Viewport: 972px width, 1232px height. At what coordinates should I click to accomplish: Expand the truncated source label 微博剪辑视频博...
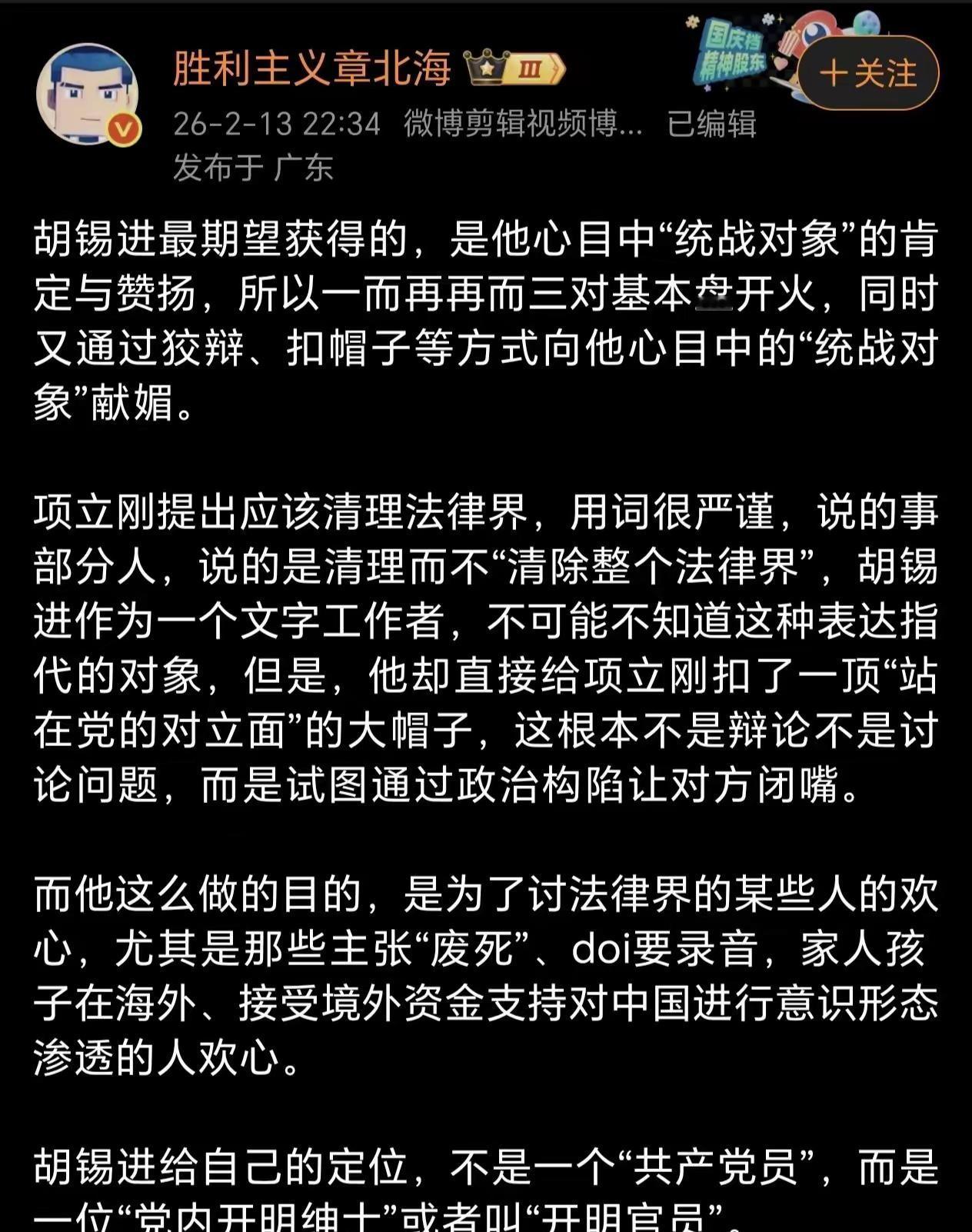pyautogui.click(x=519, y=124)
